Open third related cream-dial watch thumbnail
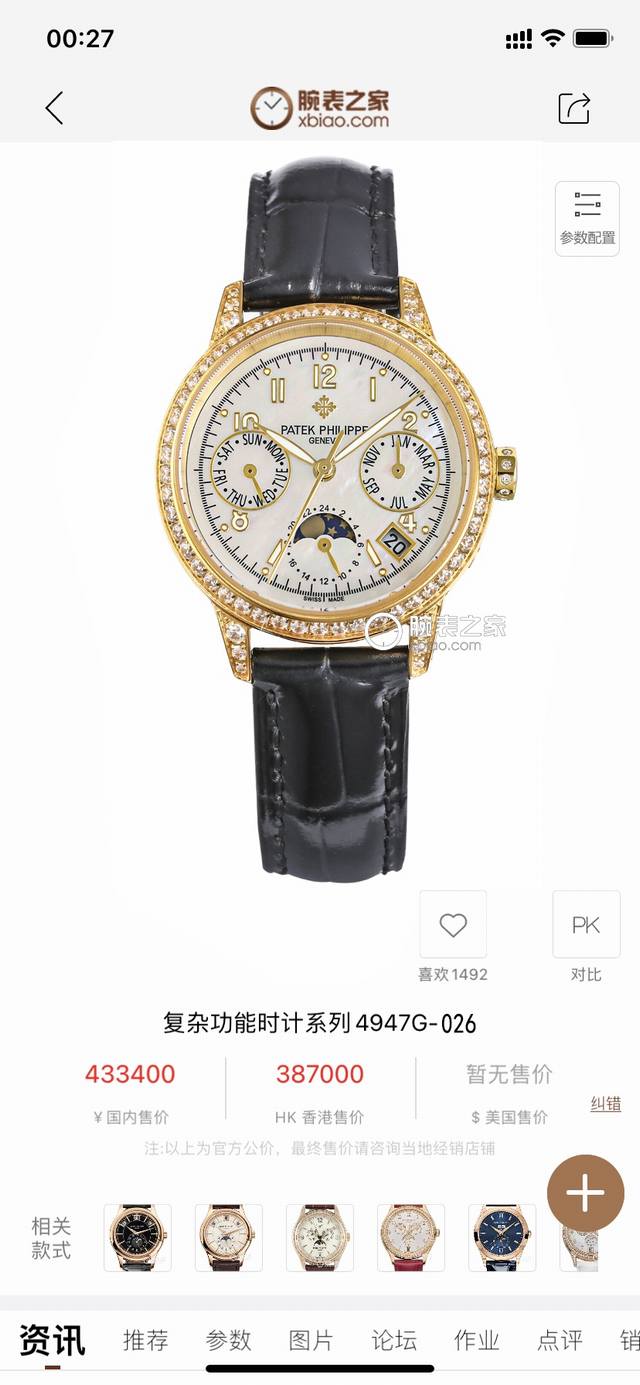640x1385 pixels. [320, 1237]
